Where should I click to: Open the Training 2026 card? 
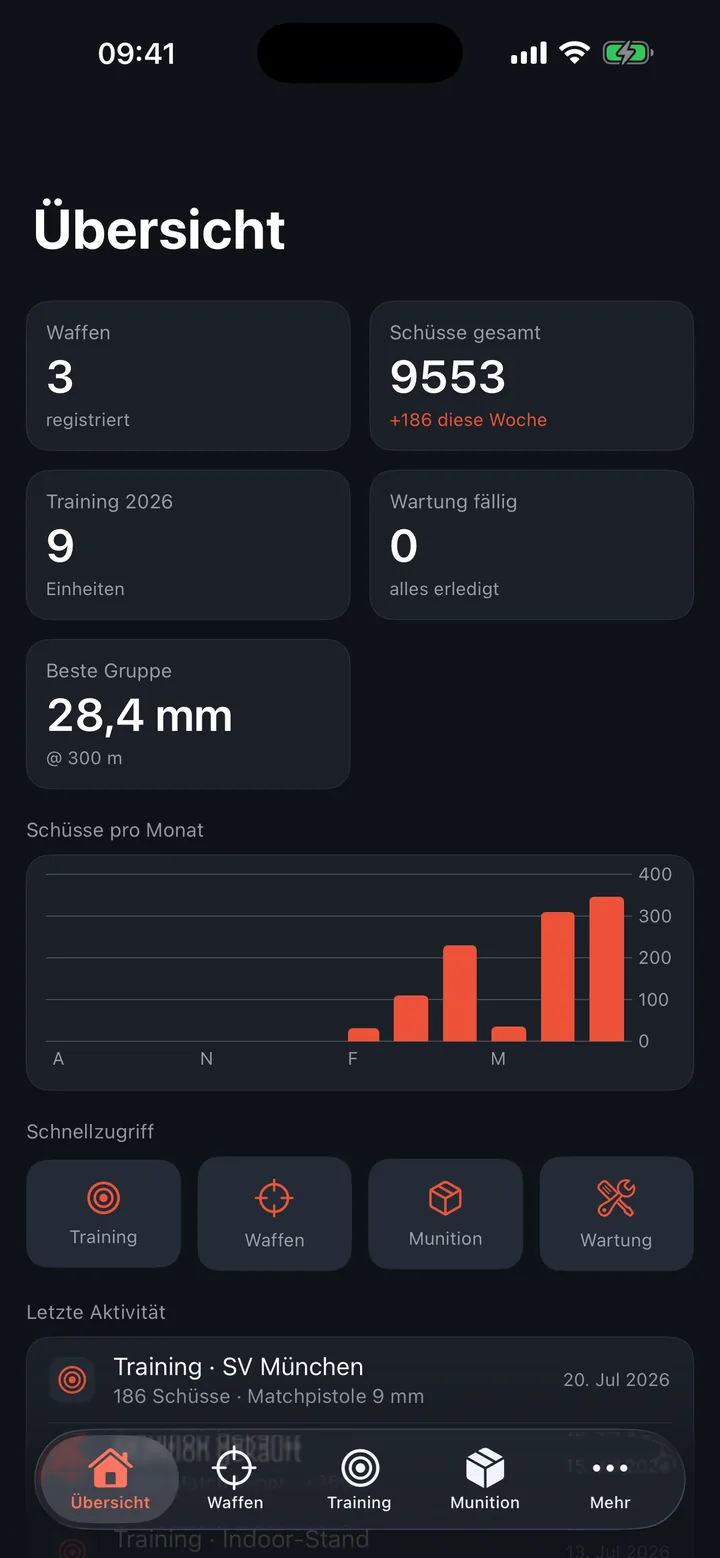pyautogui.click(x=188, y=545)
